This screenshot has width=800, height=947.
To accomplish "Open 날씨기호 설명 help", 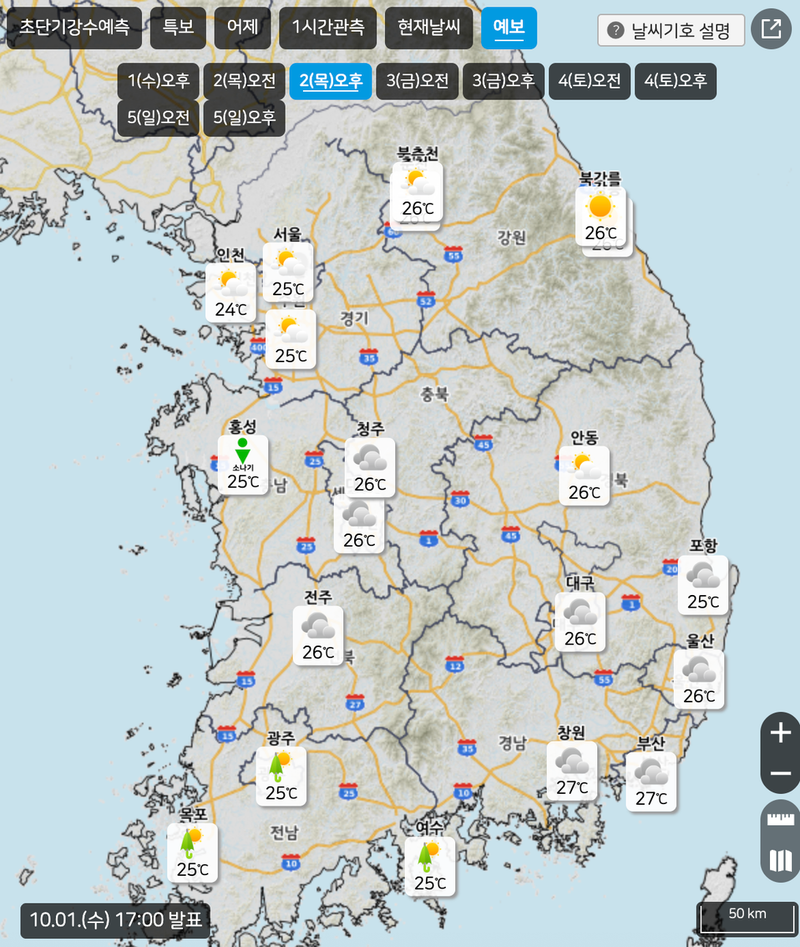I will click(x=671, y=30).
